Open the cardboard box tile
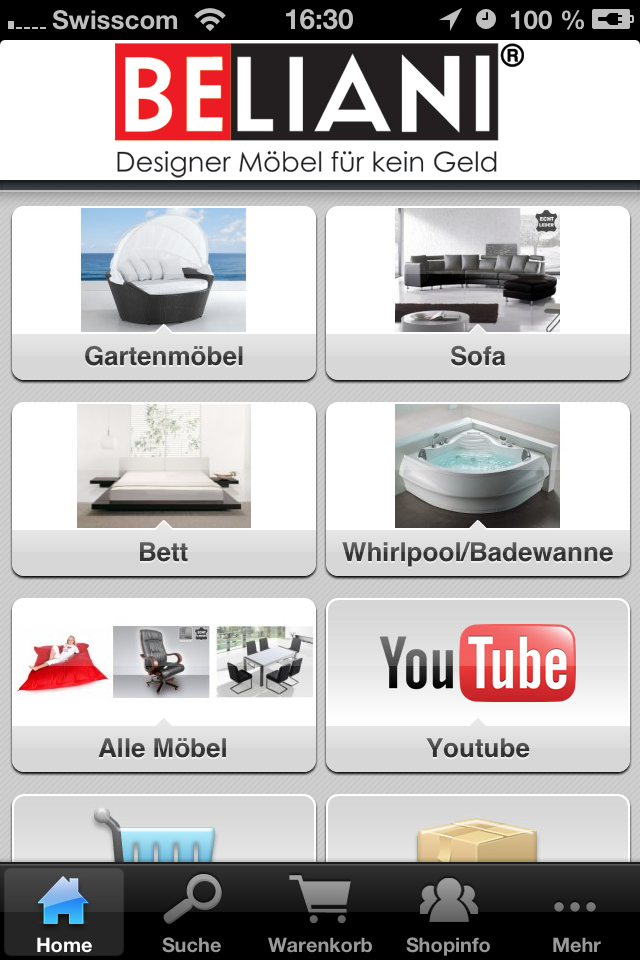This screenshot has width=640, height=960. (477, 830)
